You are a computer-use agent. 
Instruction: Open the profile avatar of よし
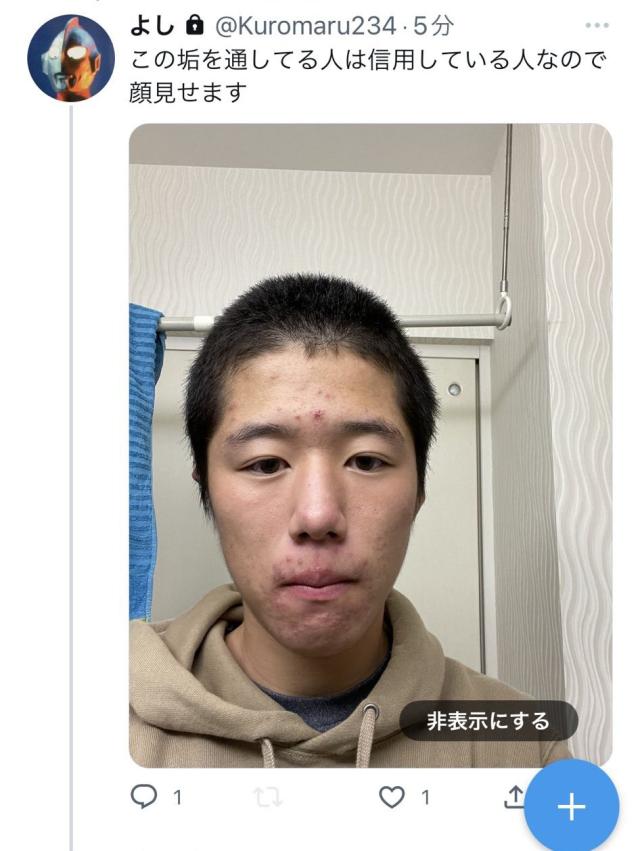coord(70,58)
